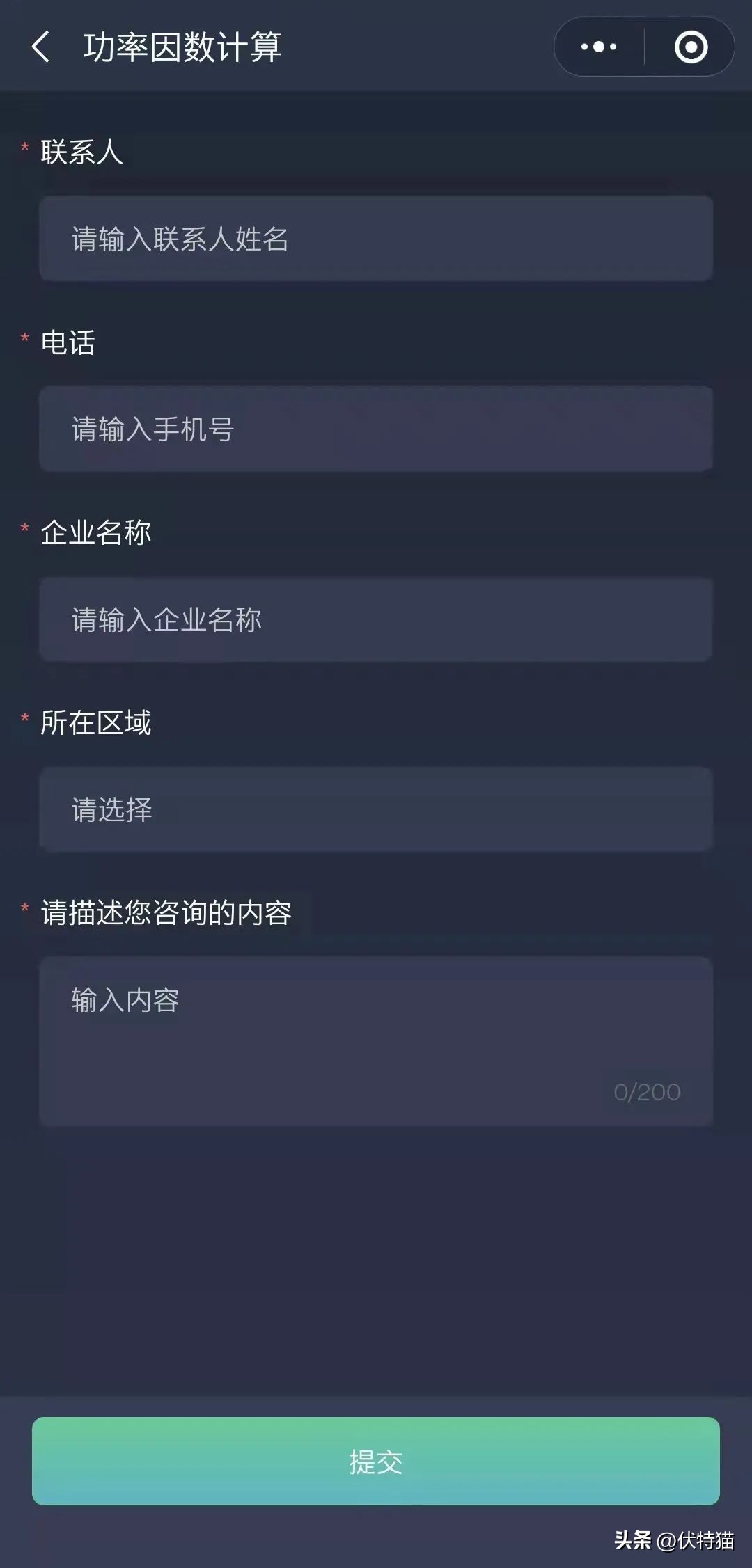The width and height of the screenshot is (752, 1568).
Task: Tap the 输入内容 text area
Action: [x=376, y=1037]
